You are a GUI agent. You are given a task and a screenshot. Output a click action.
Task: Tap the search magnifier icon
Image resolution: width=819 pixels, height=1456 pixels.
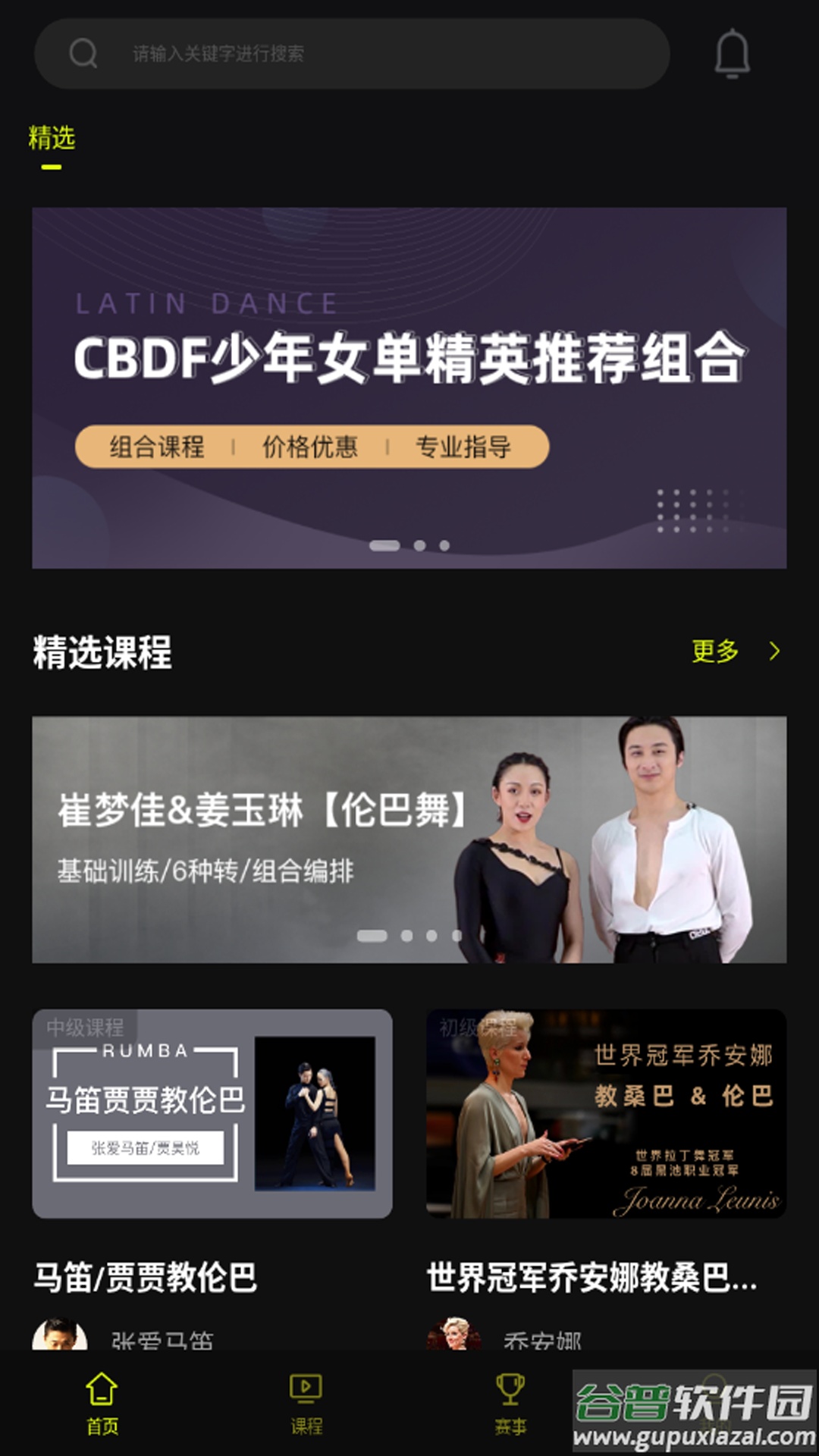[81, 53]
